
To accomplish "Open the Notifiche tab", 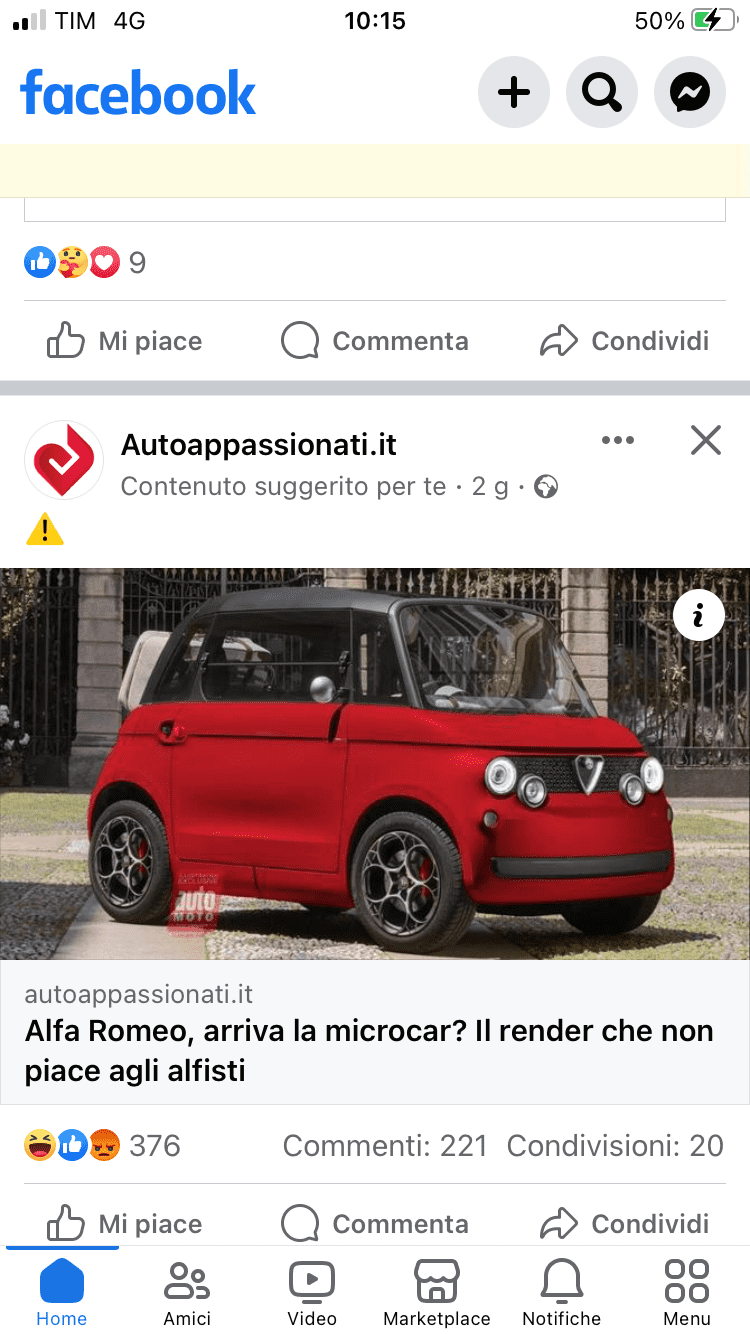I will pyautogui.click(x=562, y=1293).
